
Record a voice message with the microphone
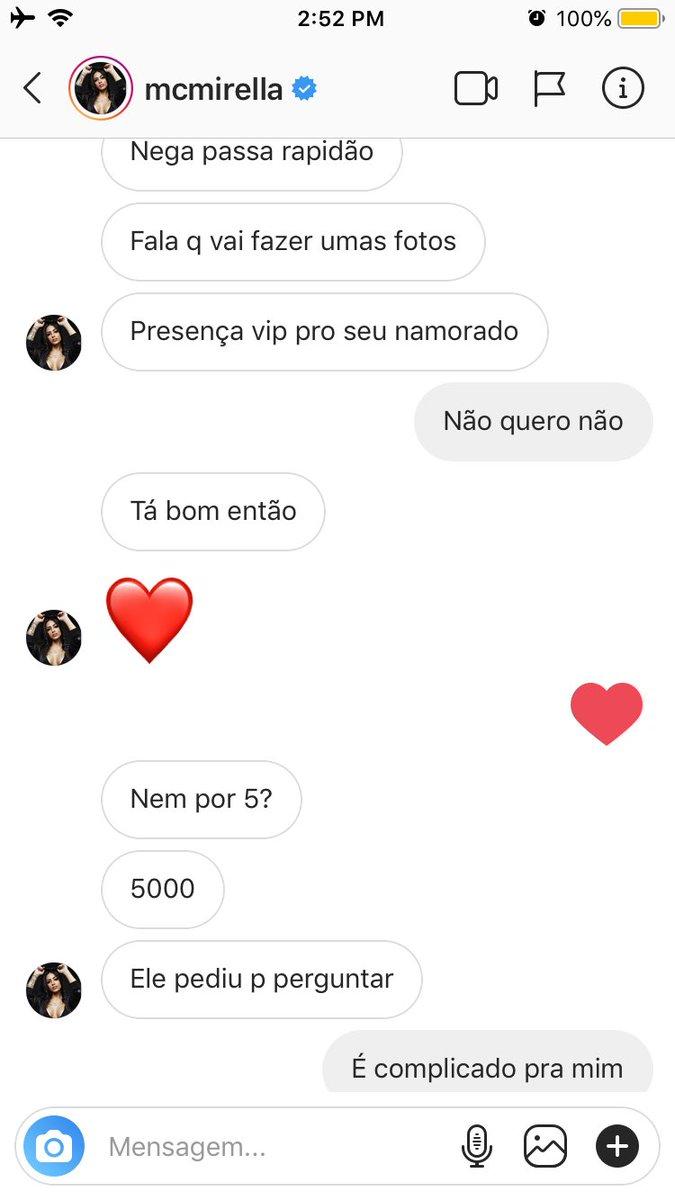click(x=476, y=1146)
